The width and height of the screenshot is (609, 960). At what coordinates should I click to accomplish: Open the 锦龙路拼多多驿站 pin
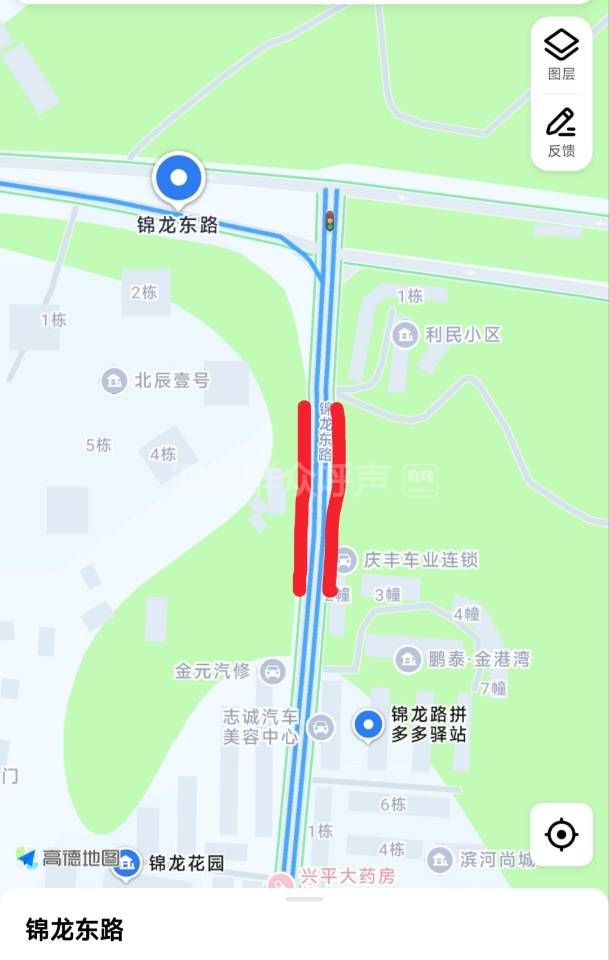(x=370, y=725)
